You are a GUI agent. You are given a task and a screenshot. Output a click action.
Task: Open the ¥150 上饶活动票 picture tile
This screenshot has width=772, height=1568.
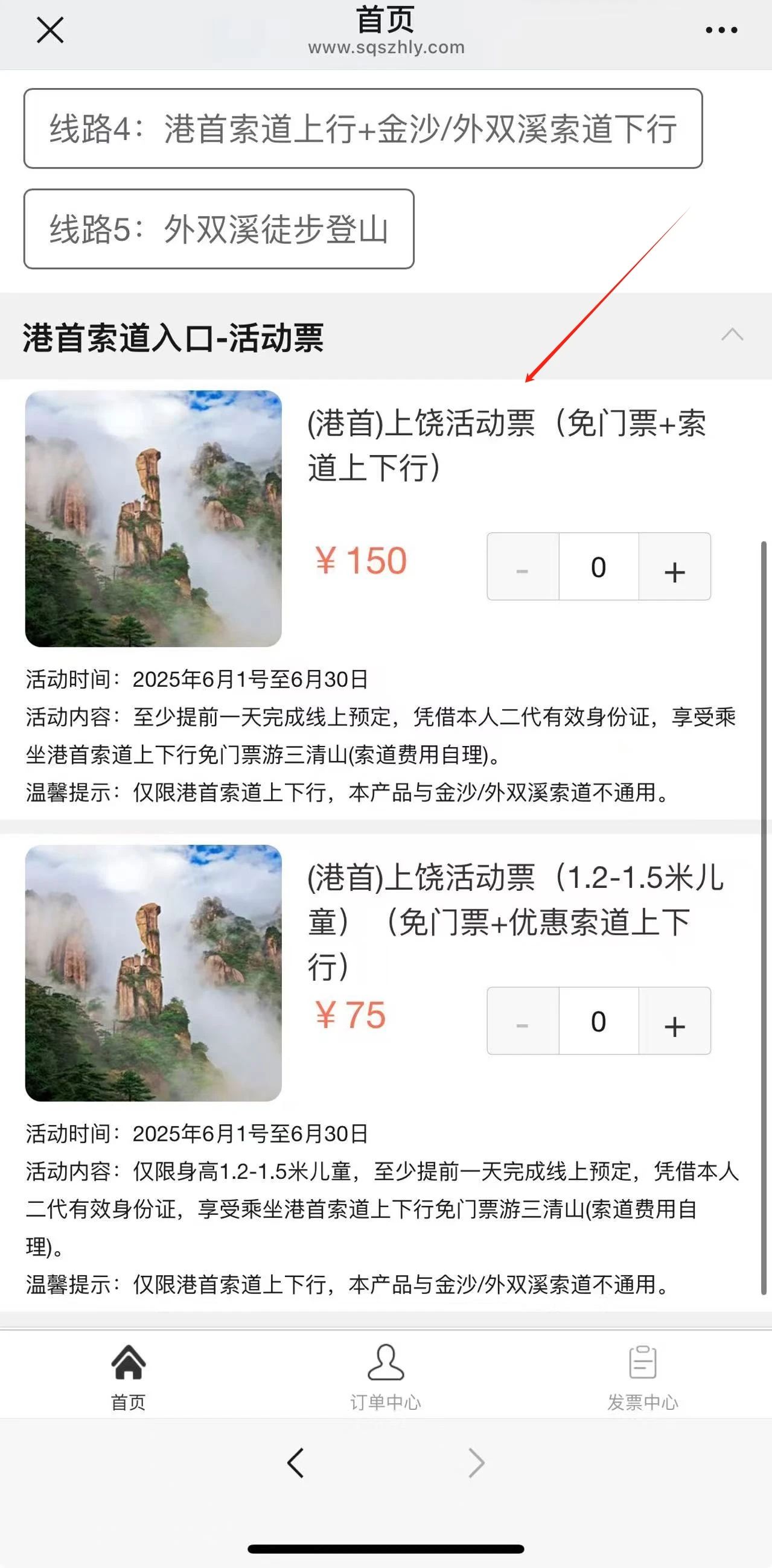(153, 518)
